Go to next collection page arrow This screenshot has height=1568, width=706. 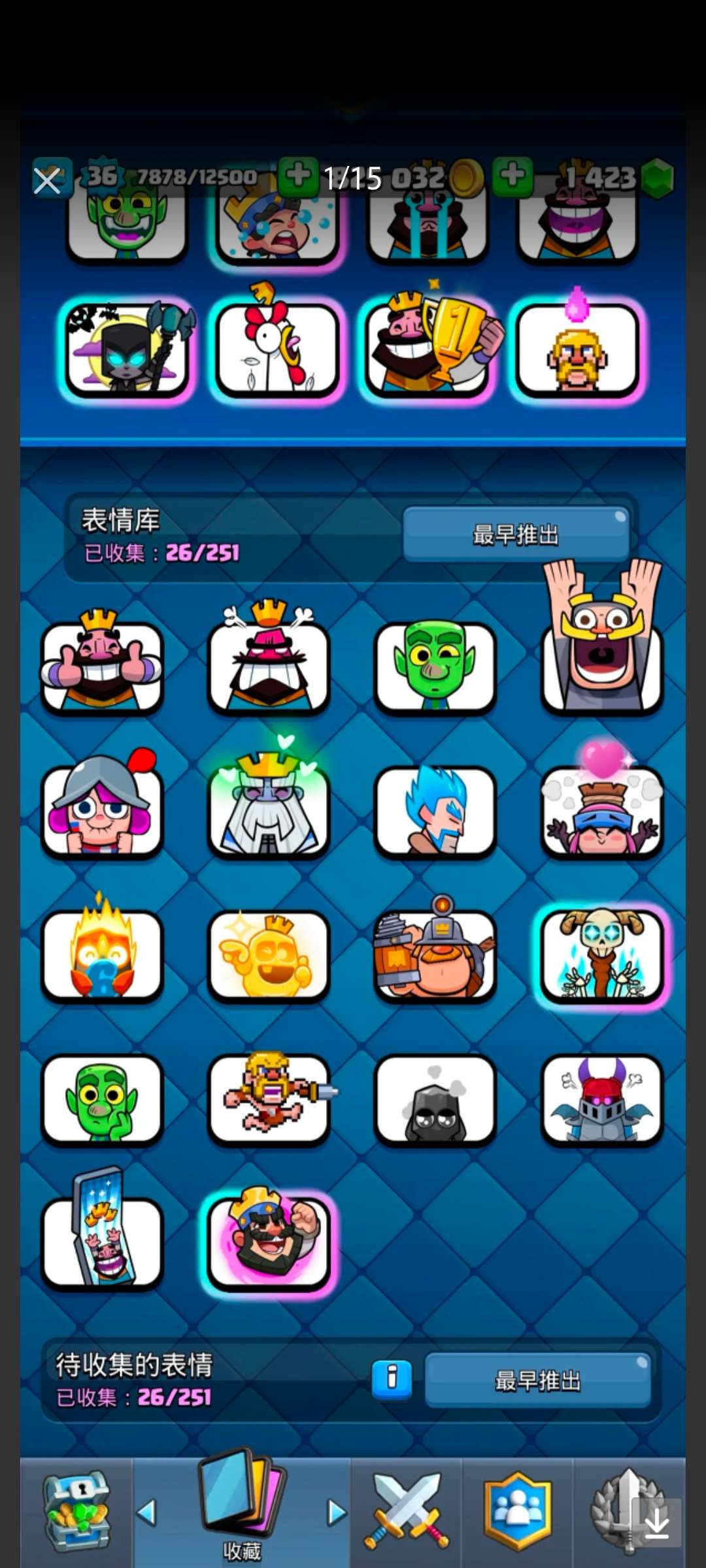(x=336, y=1512)
